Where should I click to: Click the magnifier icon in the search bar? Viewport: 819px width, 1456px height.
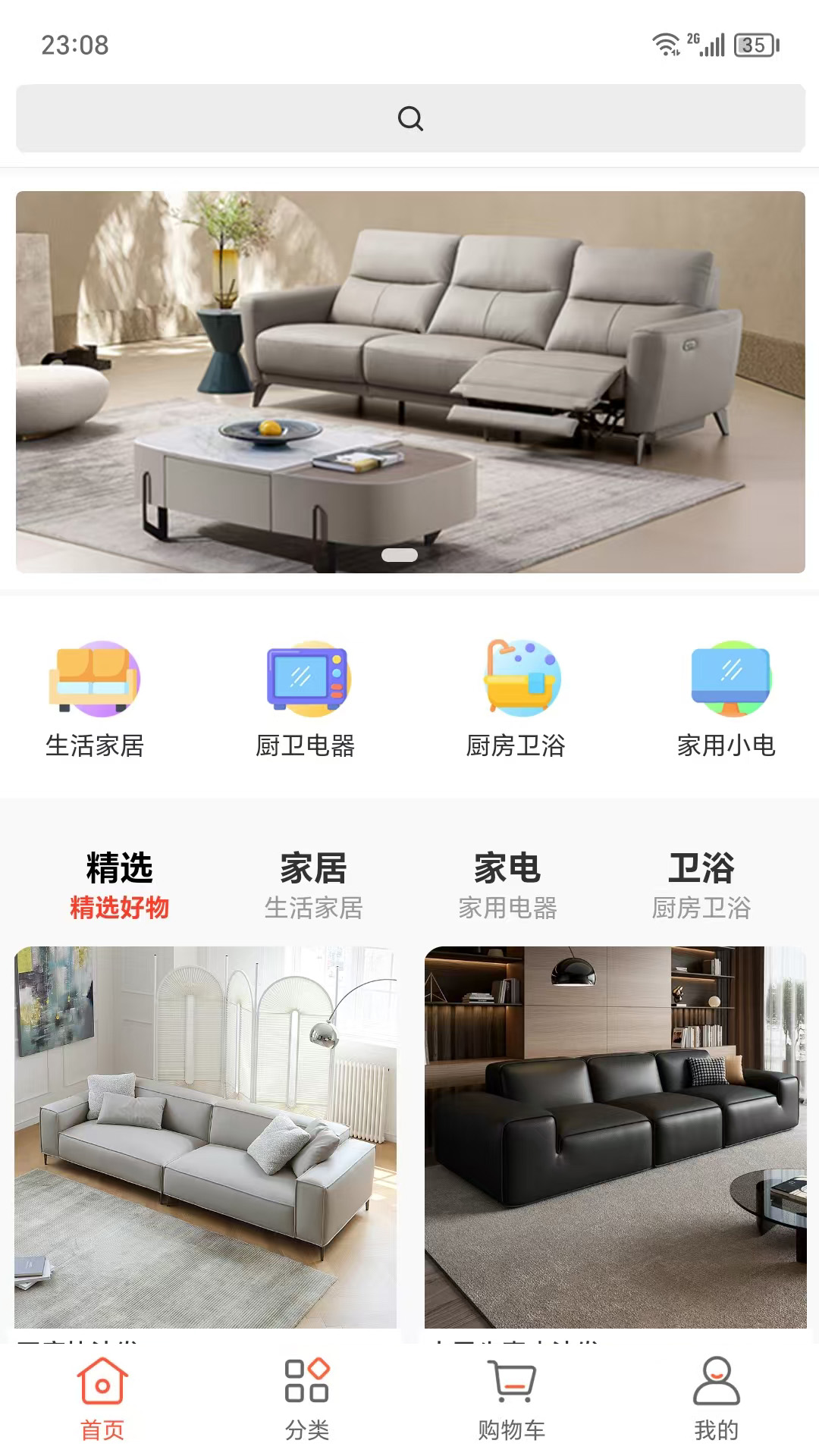tap(410, 118)
